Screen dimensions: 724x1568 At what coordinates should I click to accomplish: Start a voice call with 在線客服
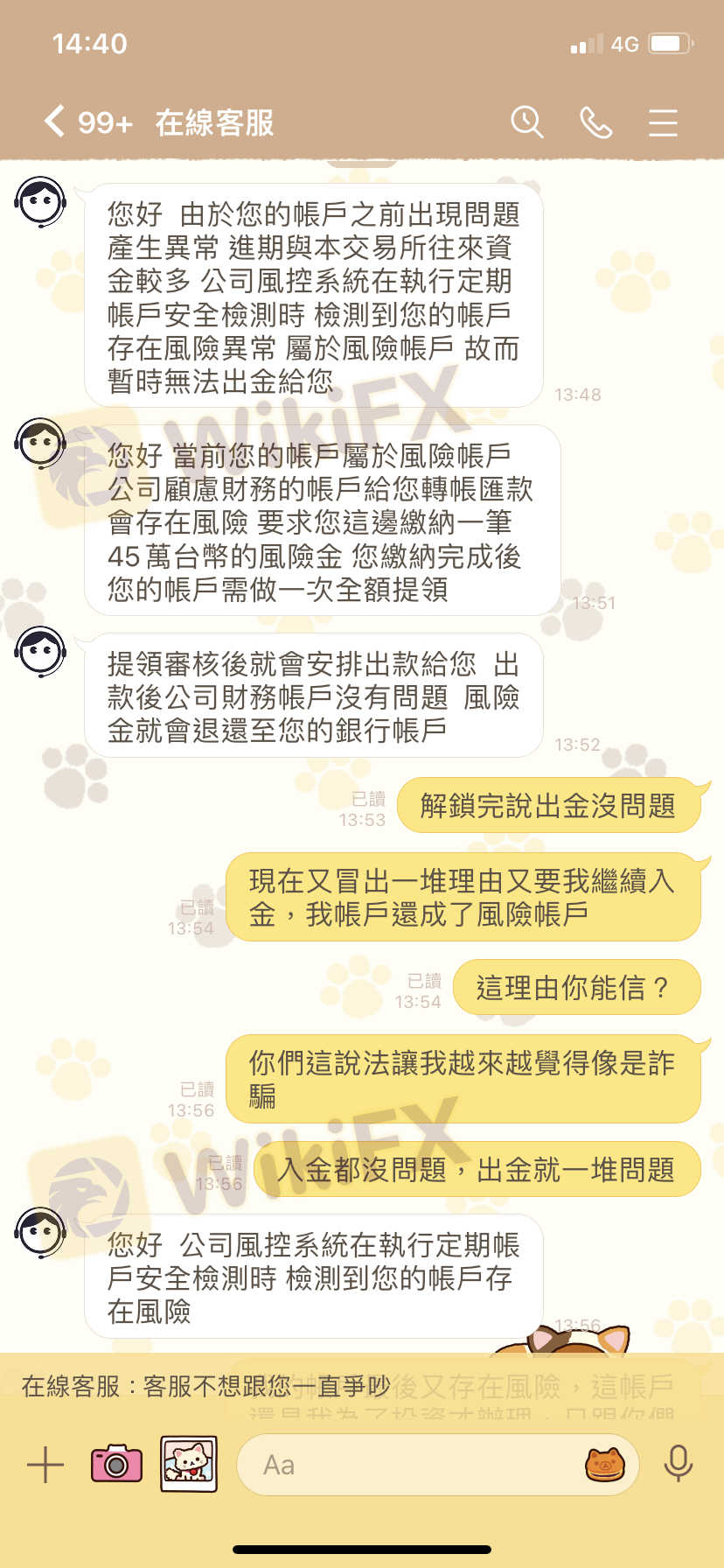click(x=595, y=122)
